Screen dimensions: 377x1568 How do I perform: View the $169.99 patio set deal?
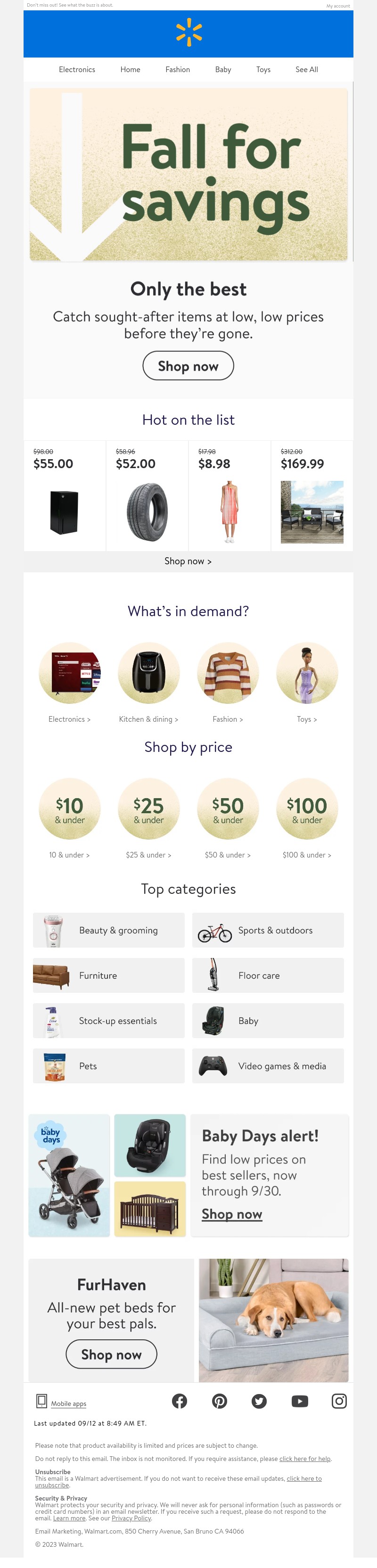pos(312,496)
